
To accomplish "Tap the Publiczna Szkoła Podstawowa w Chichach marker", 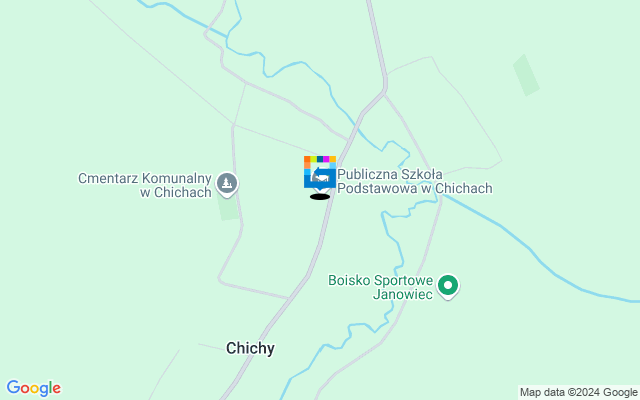I will (x=320, y=175).
